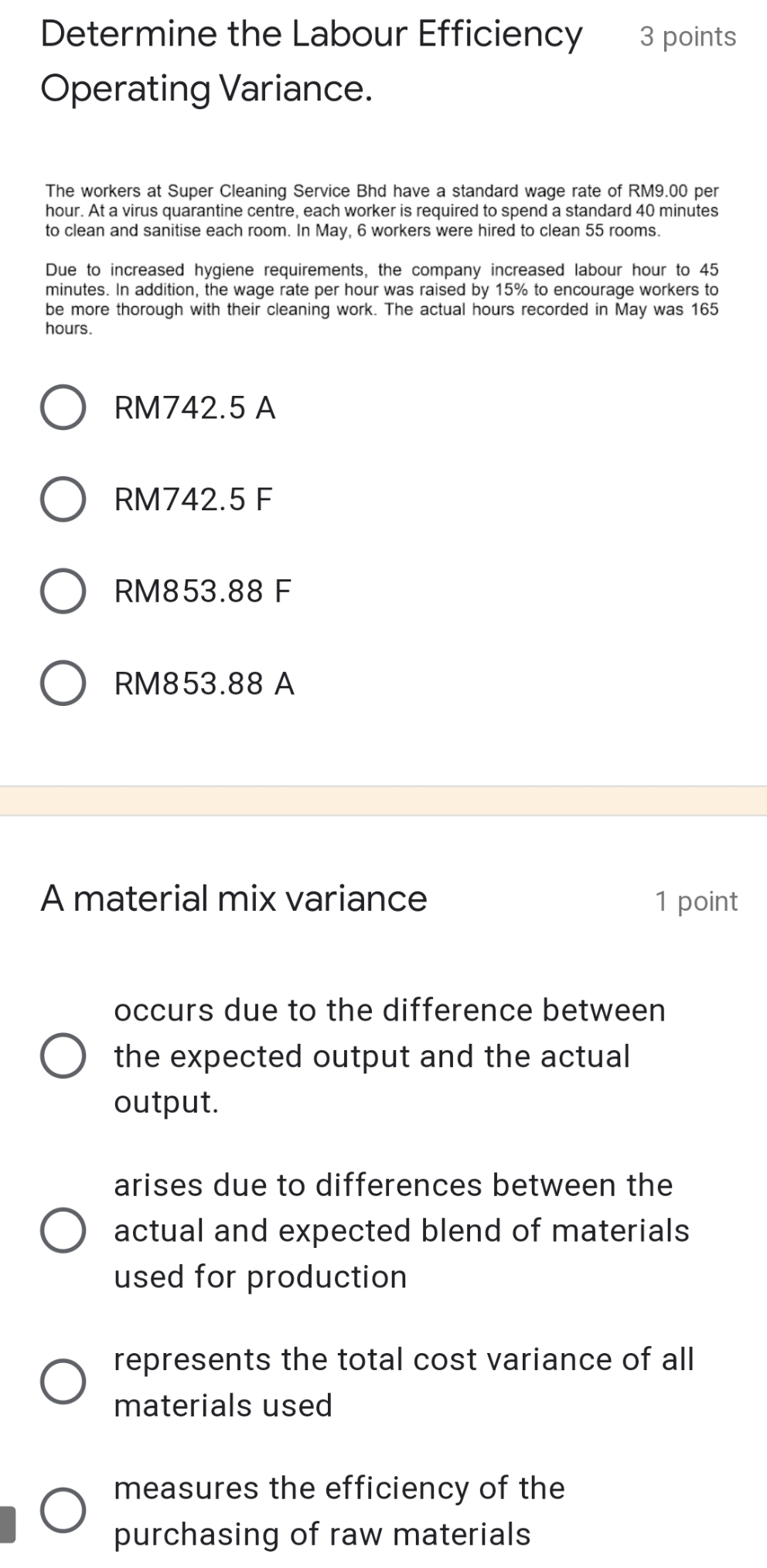Click the 1 point label
Screen dimensions: 767x1568
(x=695, y=901)
